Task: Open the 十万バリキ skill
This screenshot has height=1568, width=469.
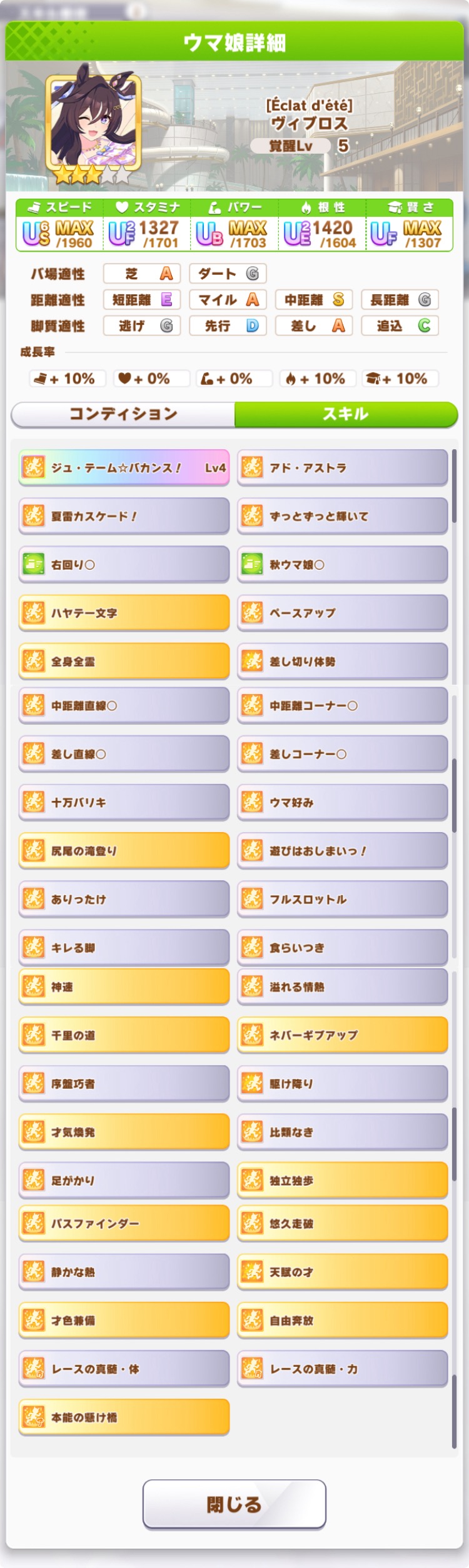Action: click(124, 802)
